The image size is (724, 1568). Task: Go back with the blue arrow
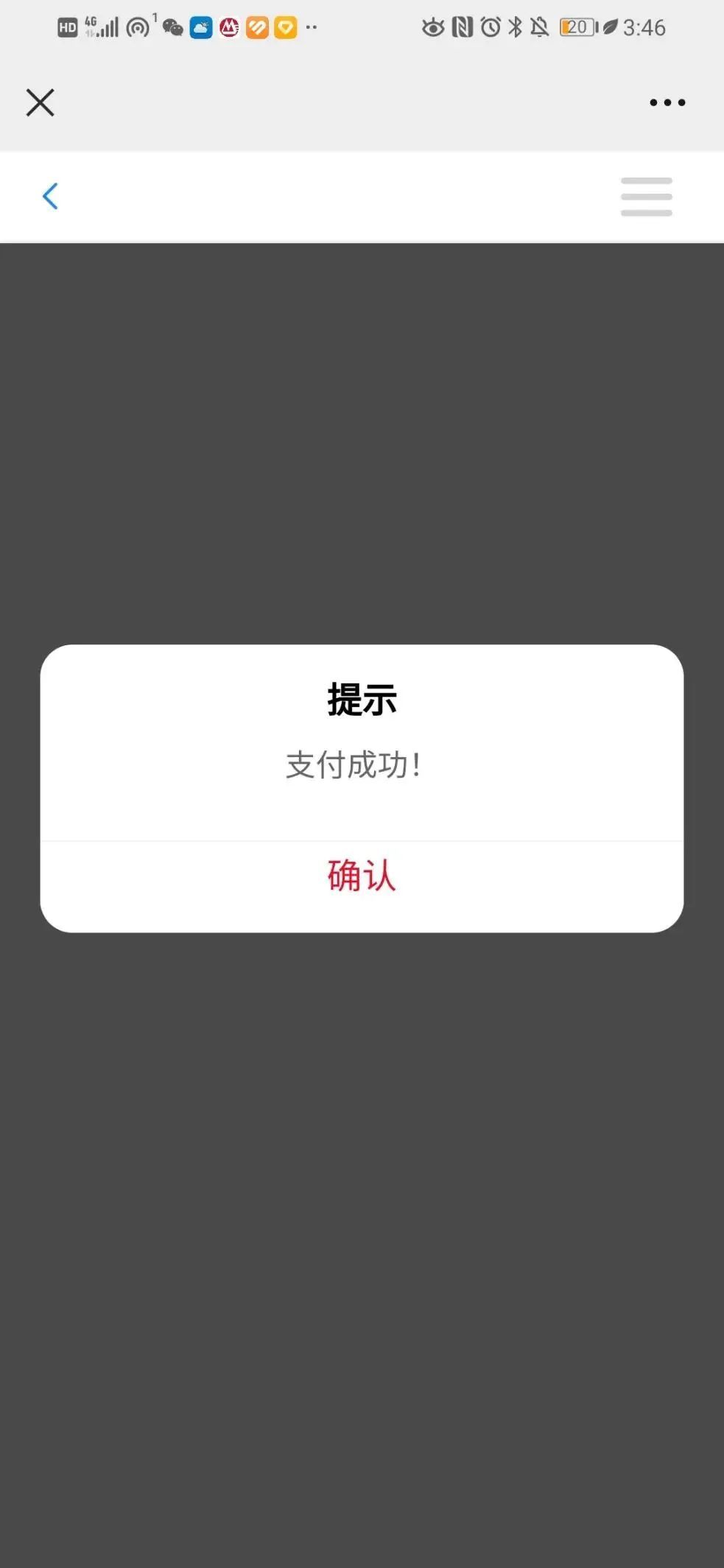[50, 196]
